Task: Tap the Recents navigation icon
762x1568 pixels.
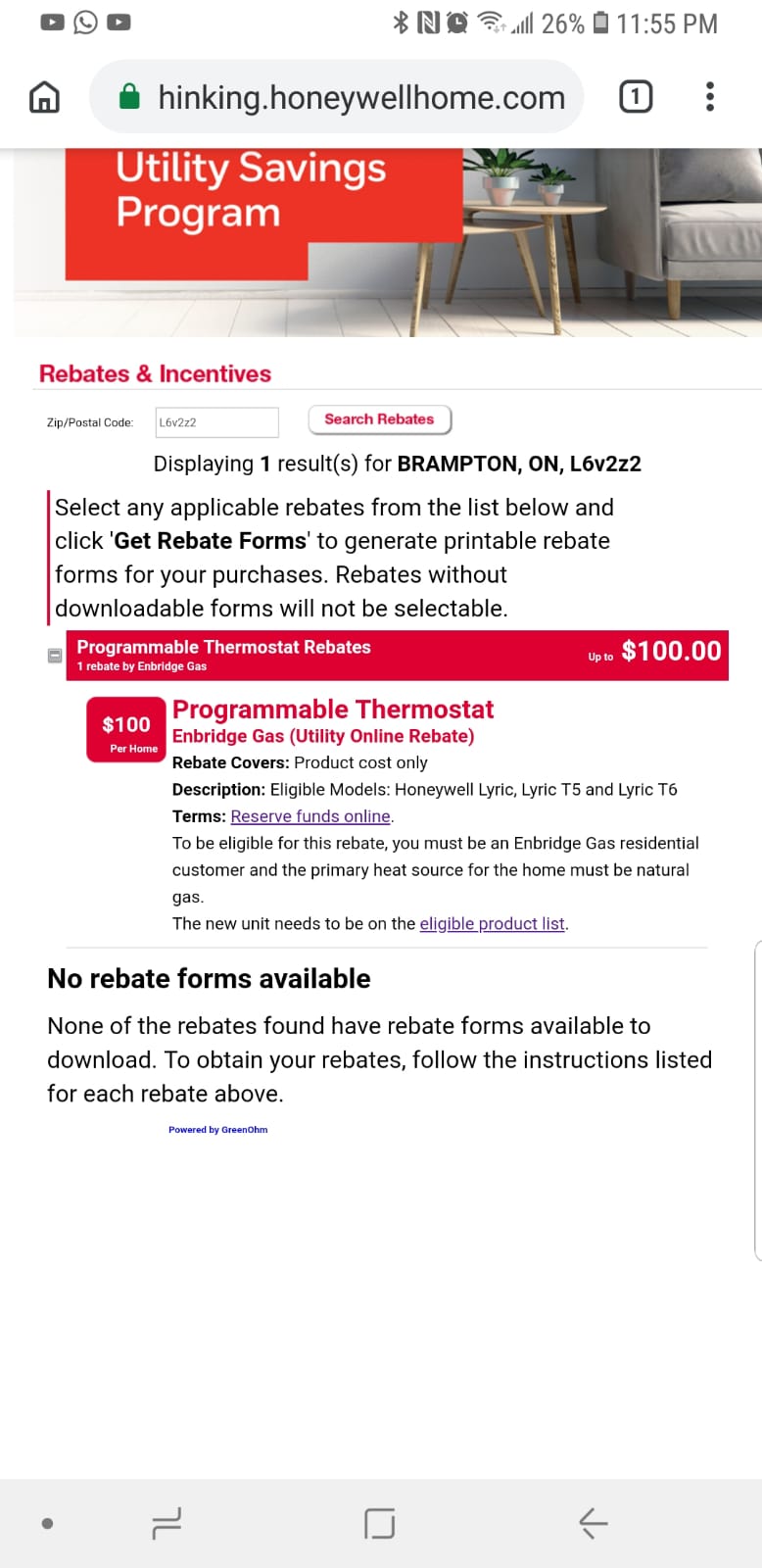Action: (167, 1524)
